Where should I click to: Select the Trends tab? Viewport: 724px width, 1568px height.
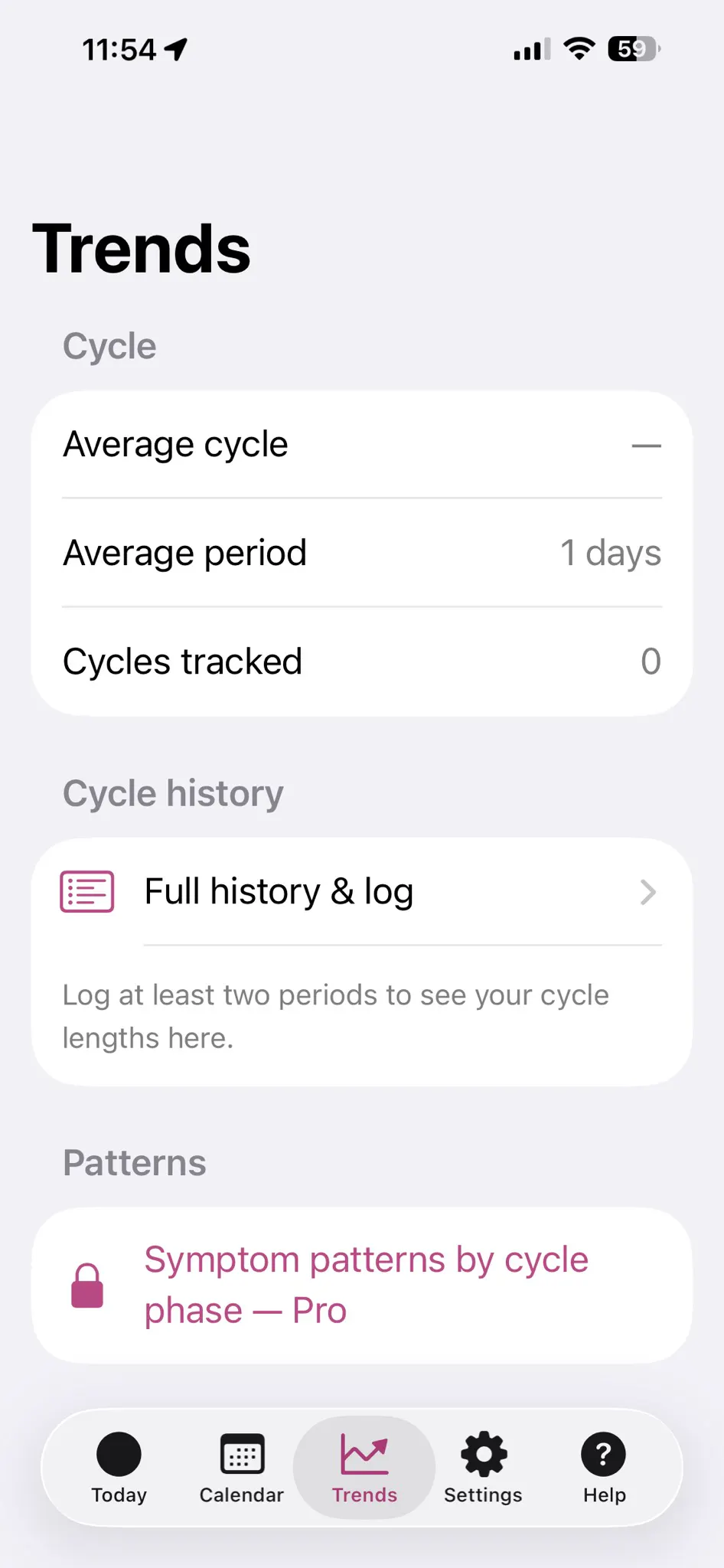(x=364, y=1468)
